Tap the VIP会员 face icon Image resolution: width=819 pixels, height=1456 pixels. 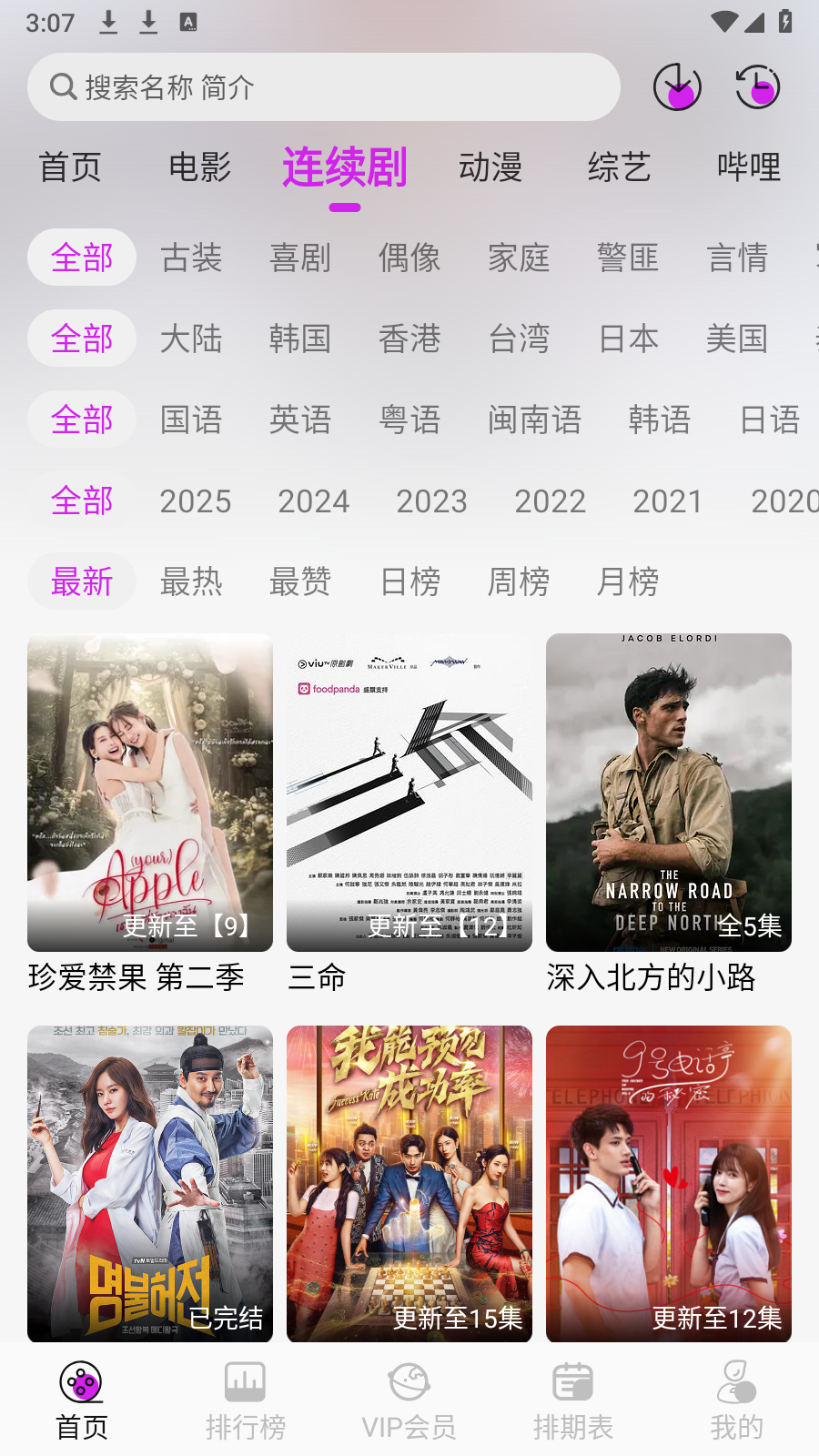point(409,1380)
